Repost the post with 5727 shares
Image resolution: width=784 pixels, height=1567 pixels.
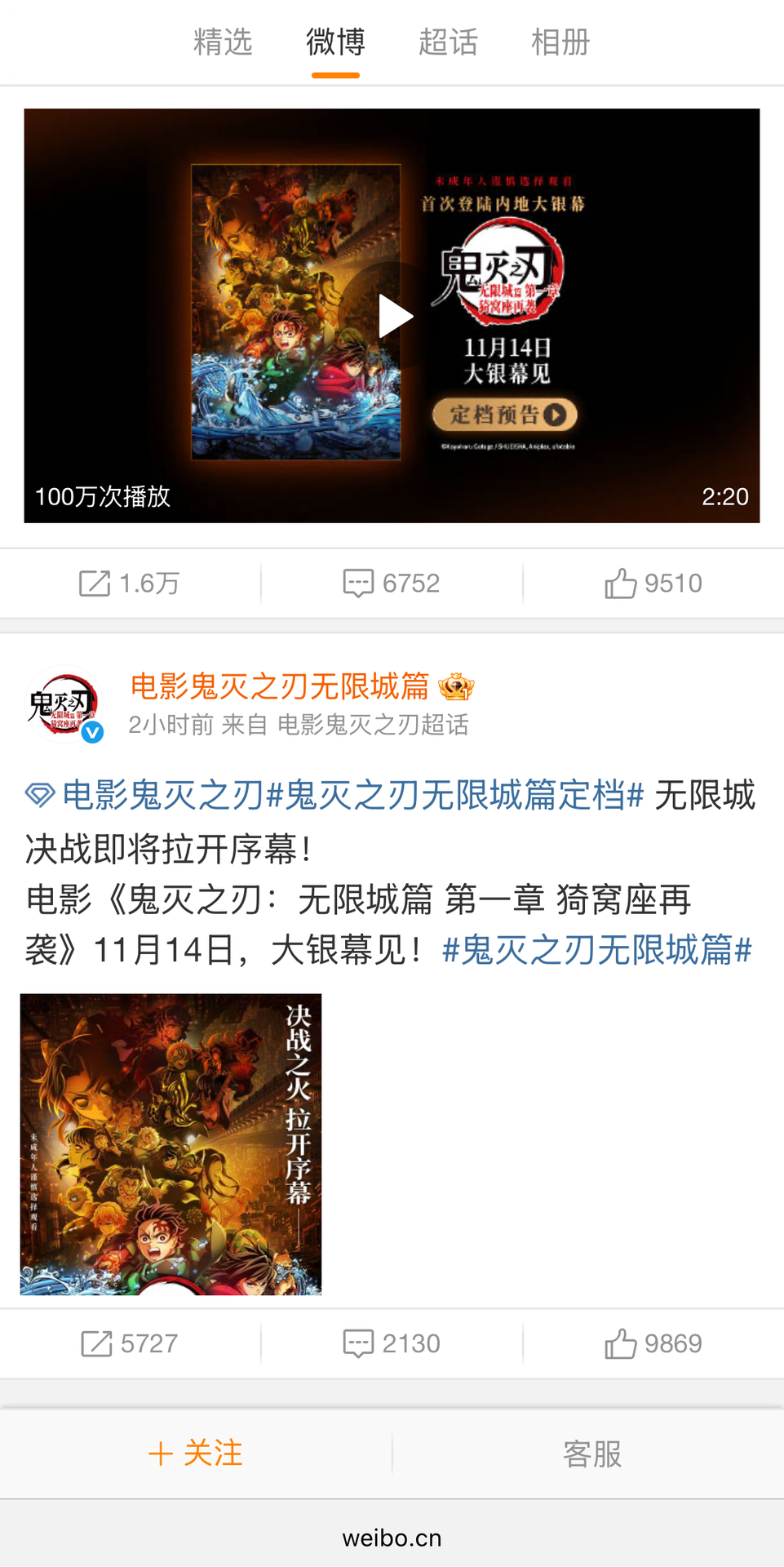pos(130,1343)
